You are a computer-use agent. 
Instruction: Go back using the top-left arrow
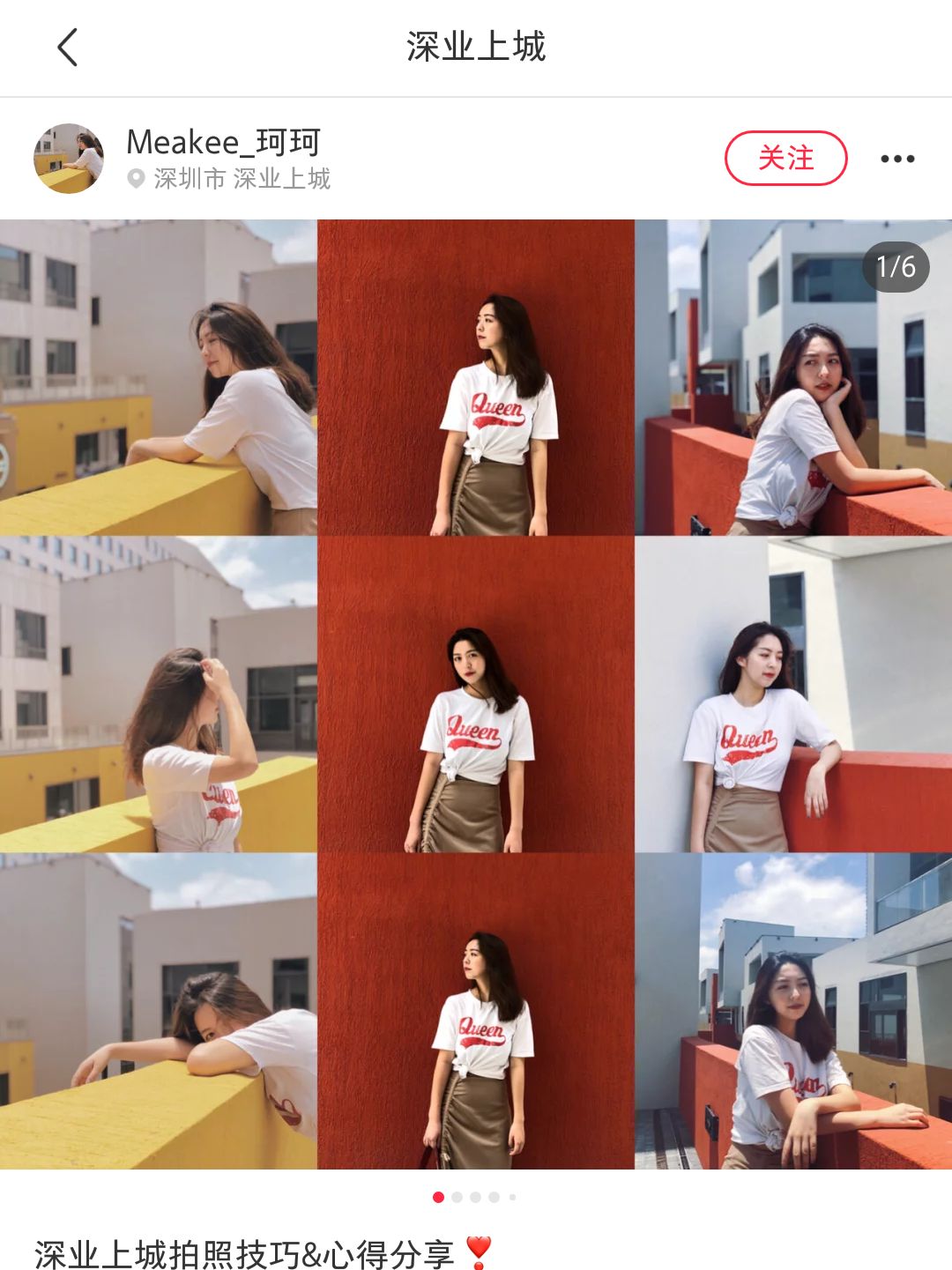(68, 48)
